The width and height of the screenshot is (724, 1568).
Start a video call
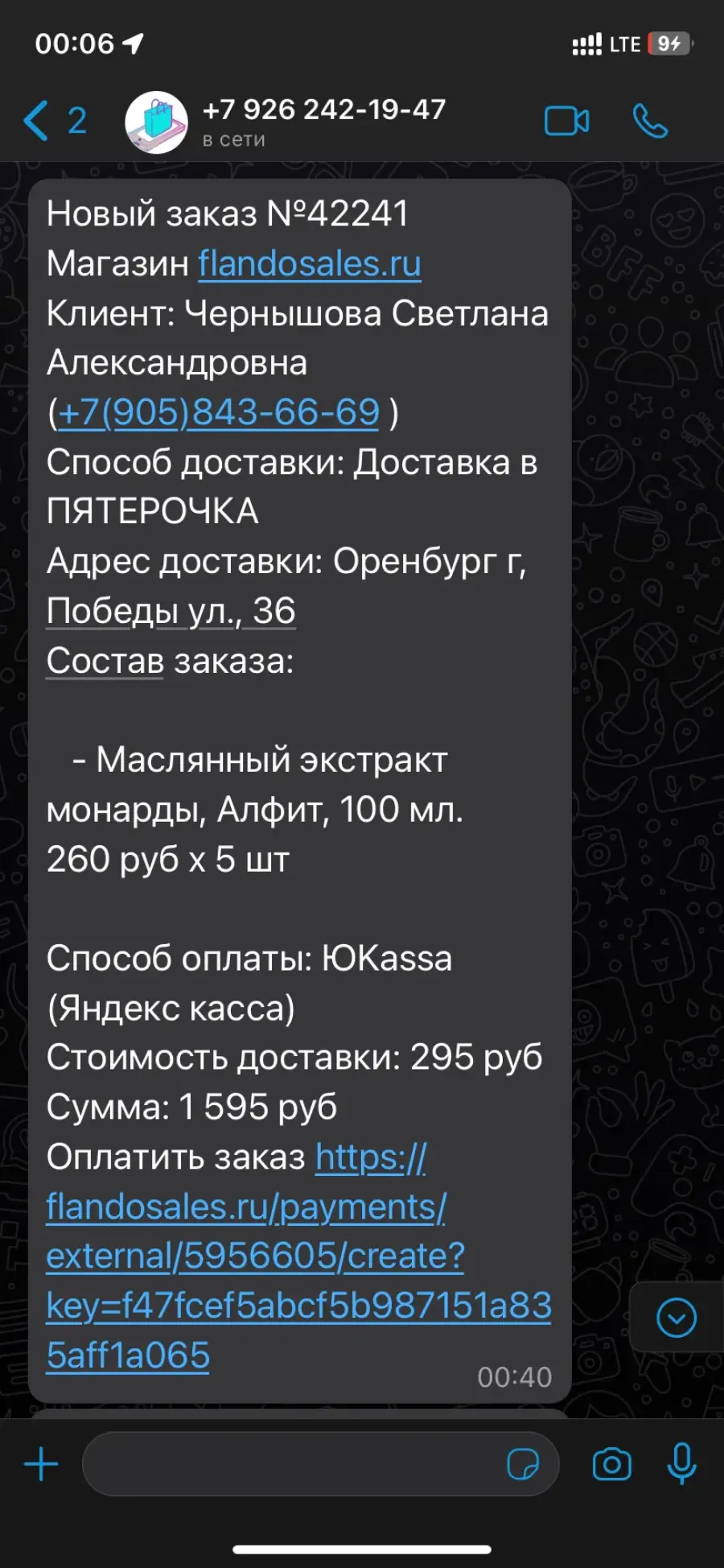pos(567,121)
